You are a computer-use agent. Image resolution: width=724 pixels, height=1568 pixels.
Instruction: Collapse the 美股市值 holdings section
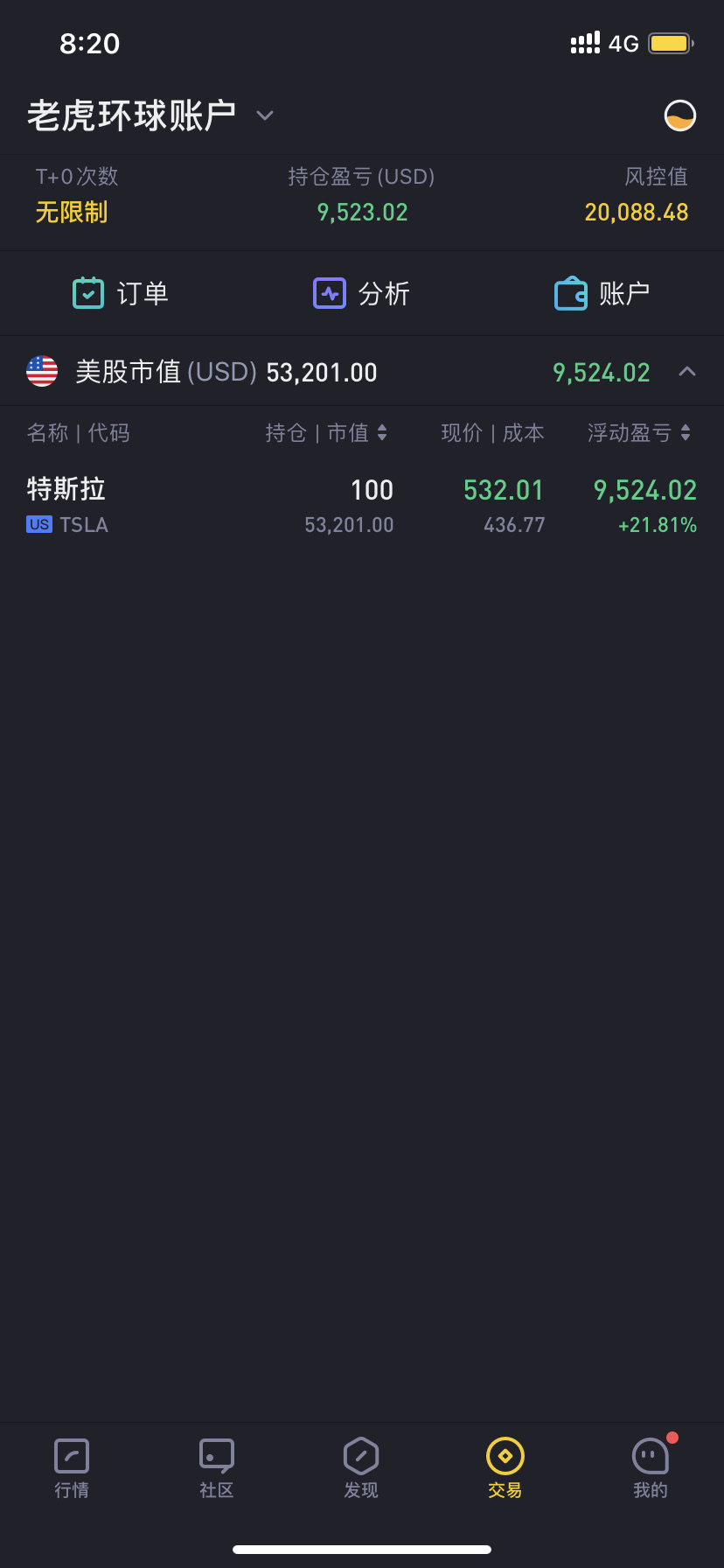pos(687,372)
